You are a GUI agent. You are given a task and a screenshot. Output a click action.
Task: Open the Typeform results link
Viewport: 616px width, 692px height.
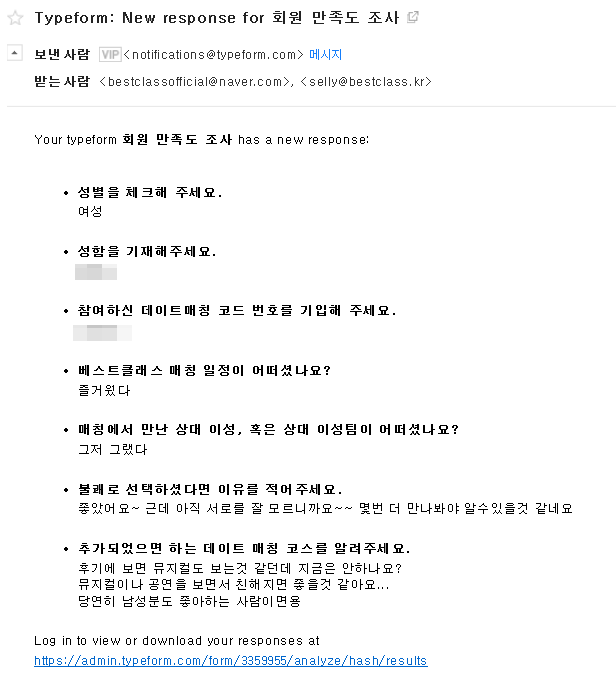[230, 661]
